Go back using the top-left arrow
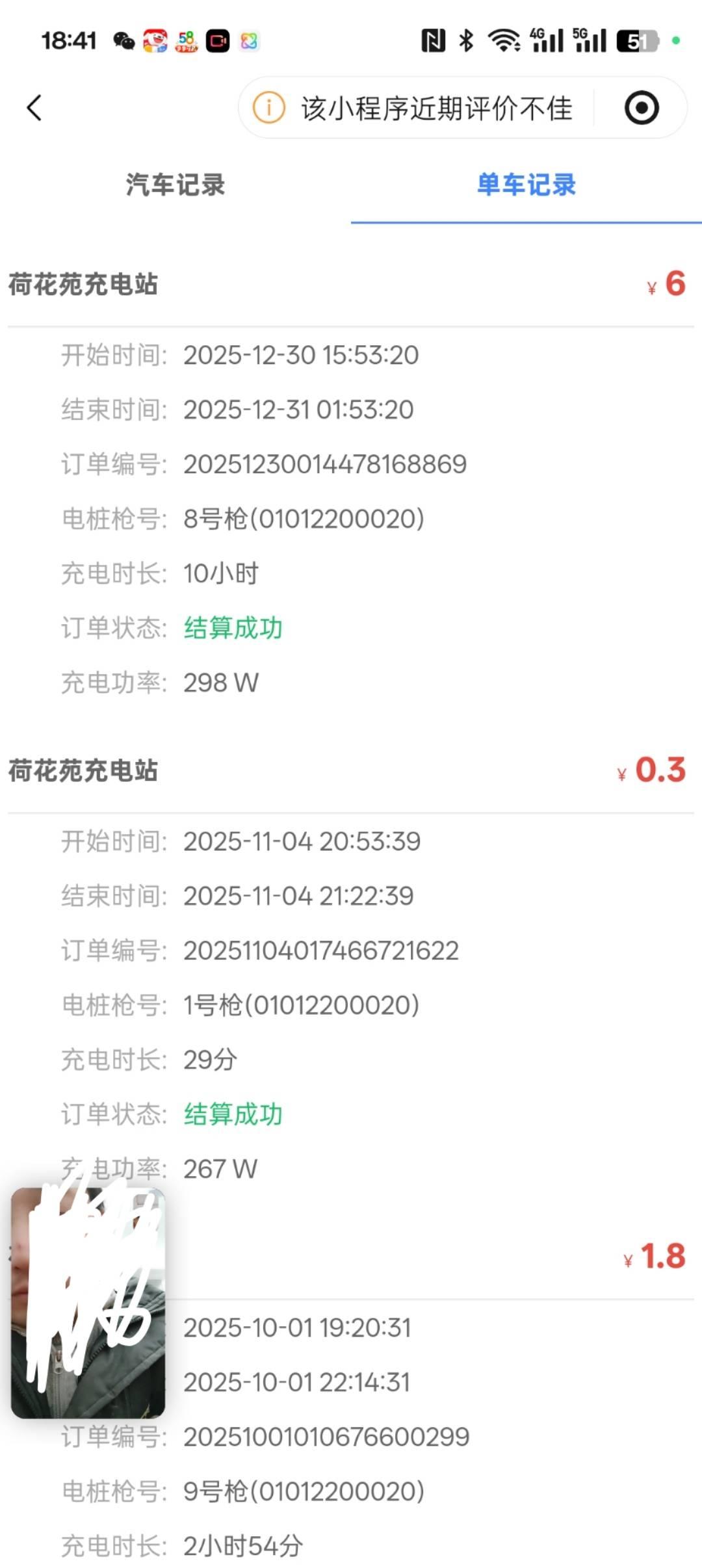The width and height of the screenshot is (702, 1568). click(34, 108)
